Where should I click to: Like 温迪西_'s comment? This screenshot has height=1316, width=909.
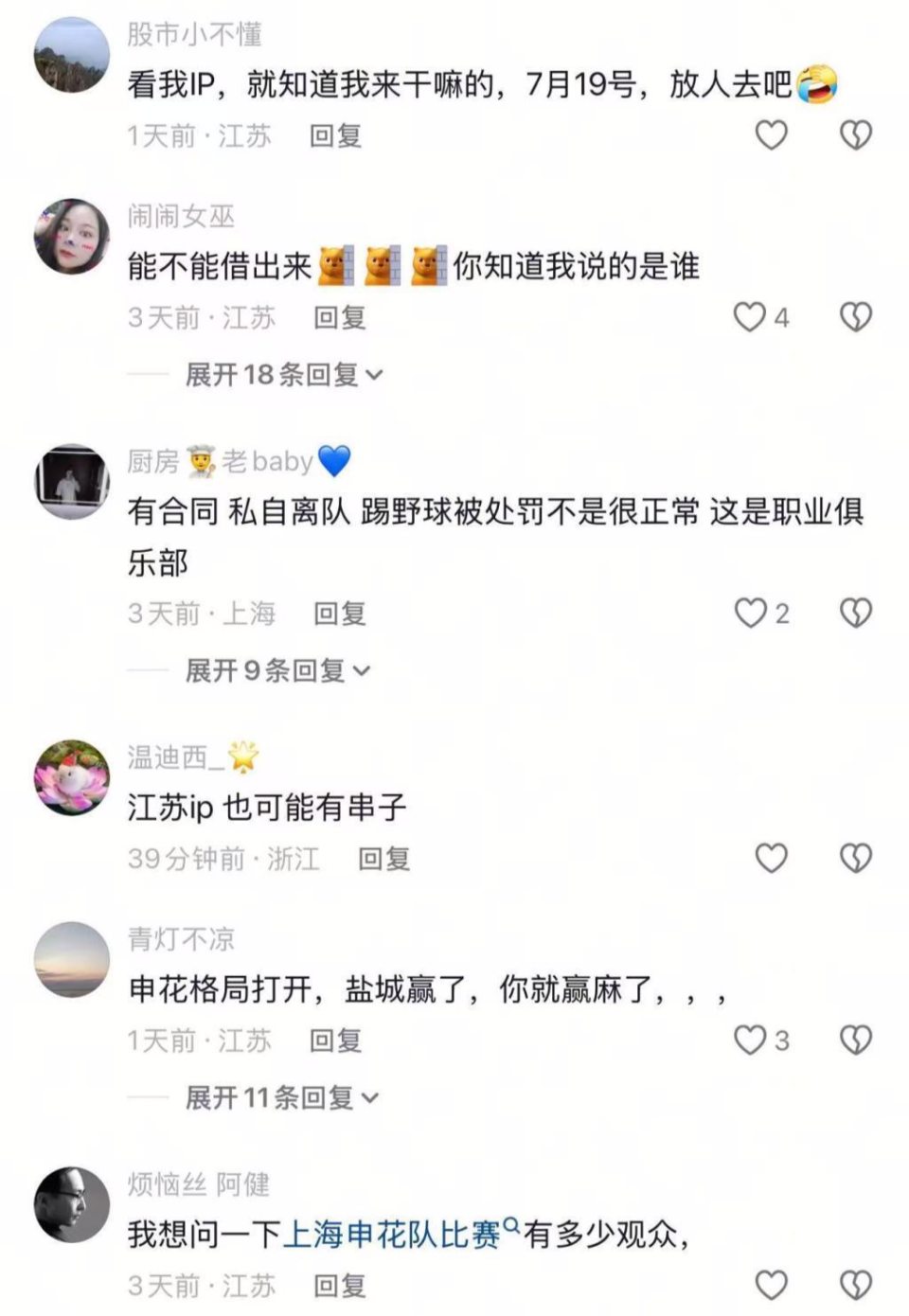(771, 859)
